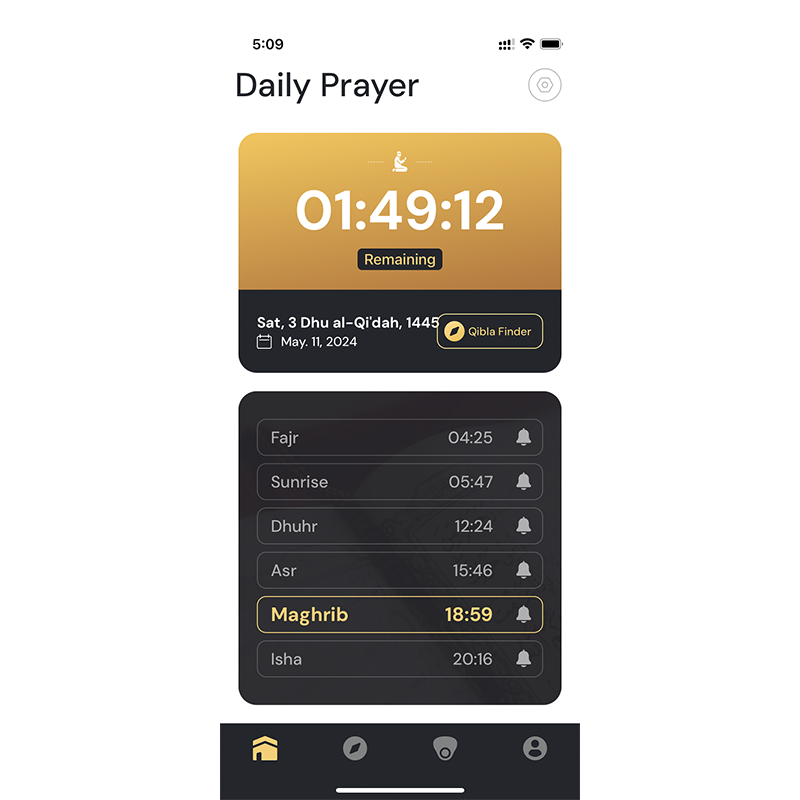Toggle the Fajr prayer alarm bell

[523, 437]
